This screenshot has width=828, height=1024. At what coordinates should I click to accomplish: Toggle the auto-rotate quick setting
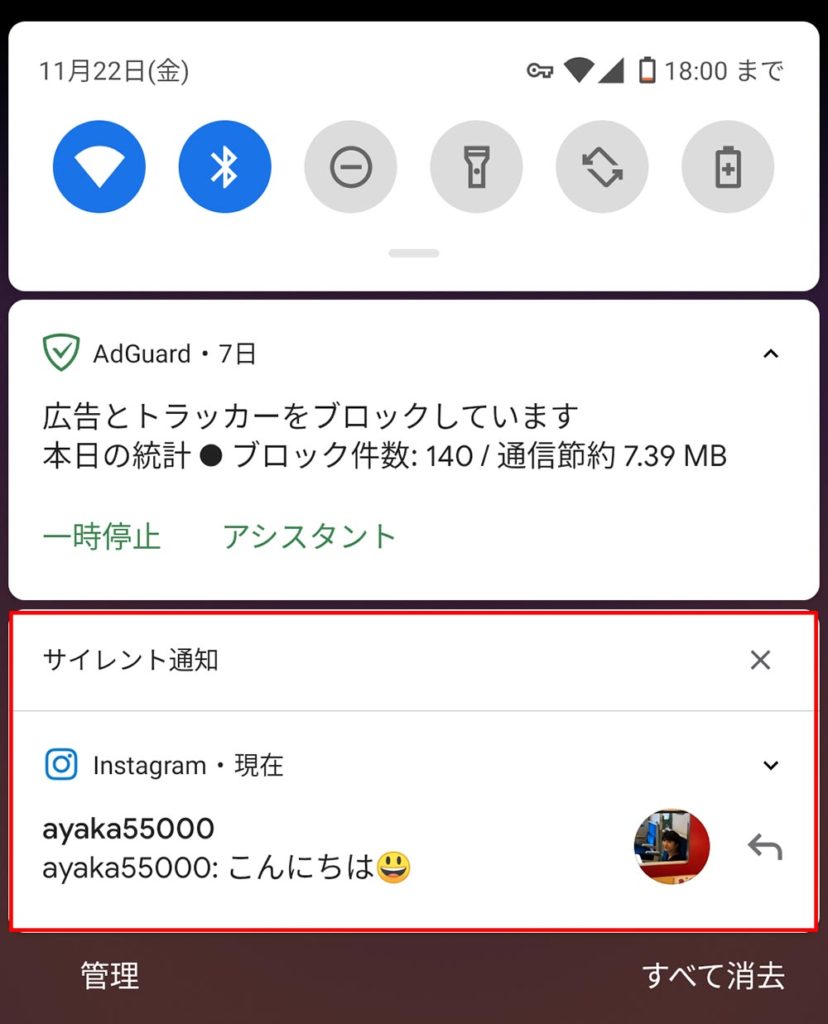[x=602, y=167]
